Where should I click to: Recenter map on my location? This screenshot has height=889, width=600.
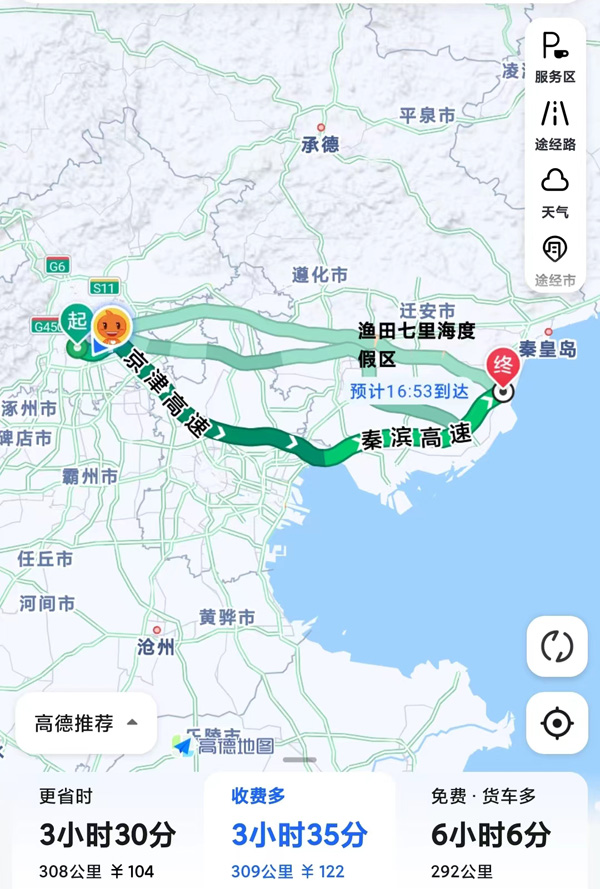(x=557, y=722)
